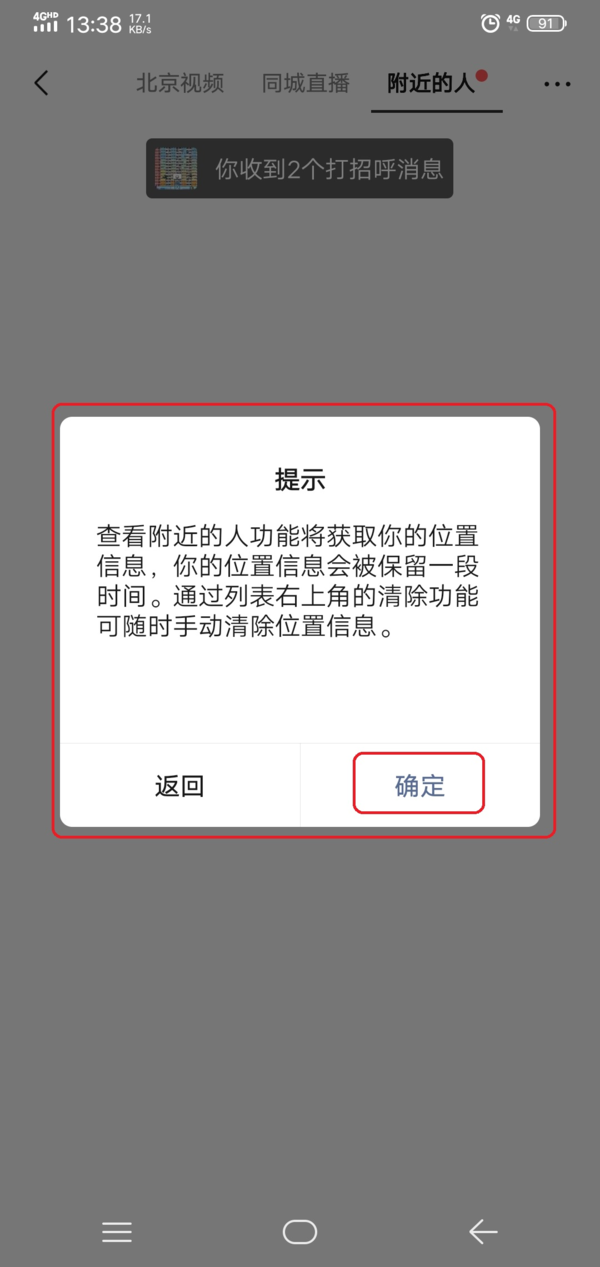Open the 你收到2个打招呼消息 banner
The height and width of the screenshot is (1267, 600).
300,168
